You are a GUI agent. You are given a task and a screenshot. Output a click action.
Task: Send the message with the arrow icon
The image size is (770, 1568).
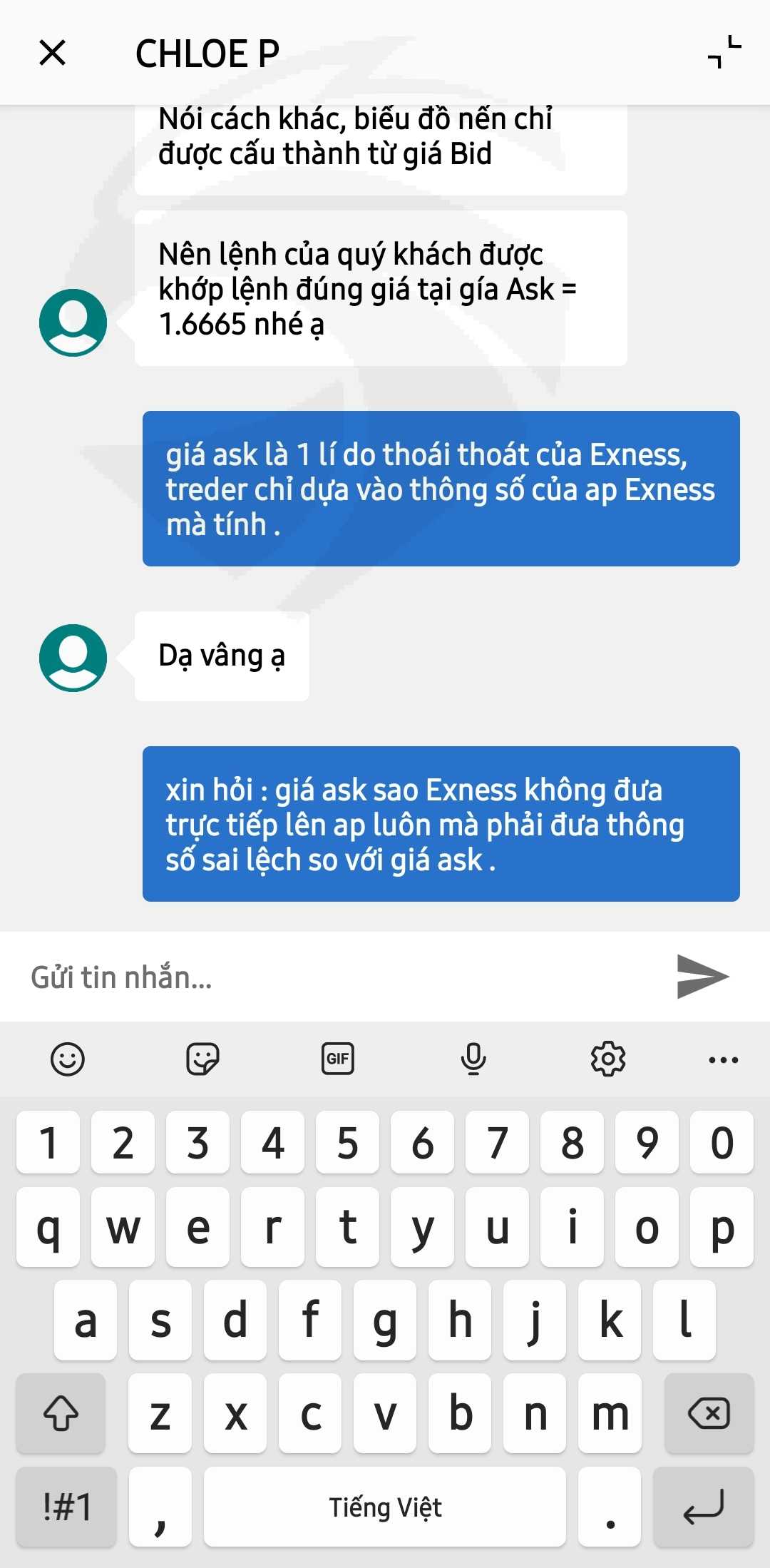click(702, 977)
